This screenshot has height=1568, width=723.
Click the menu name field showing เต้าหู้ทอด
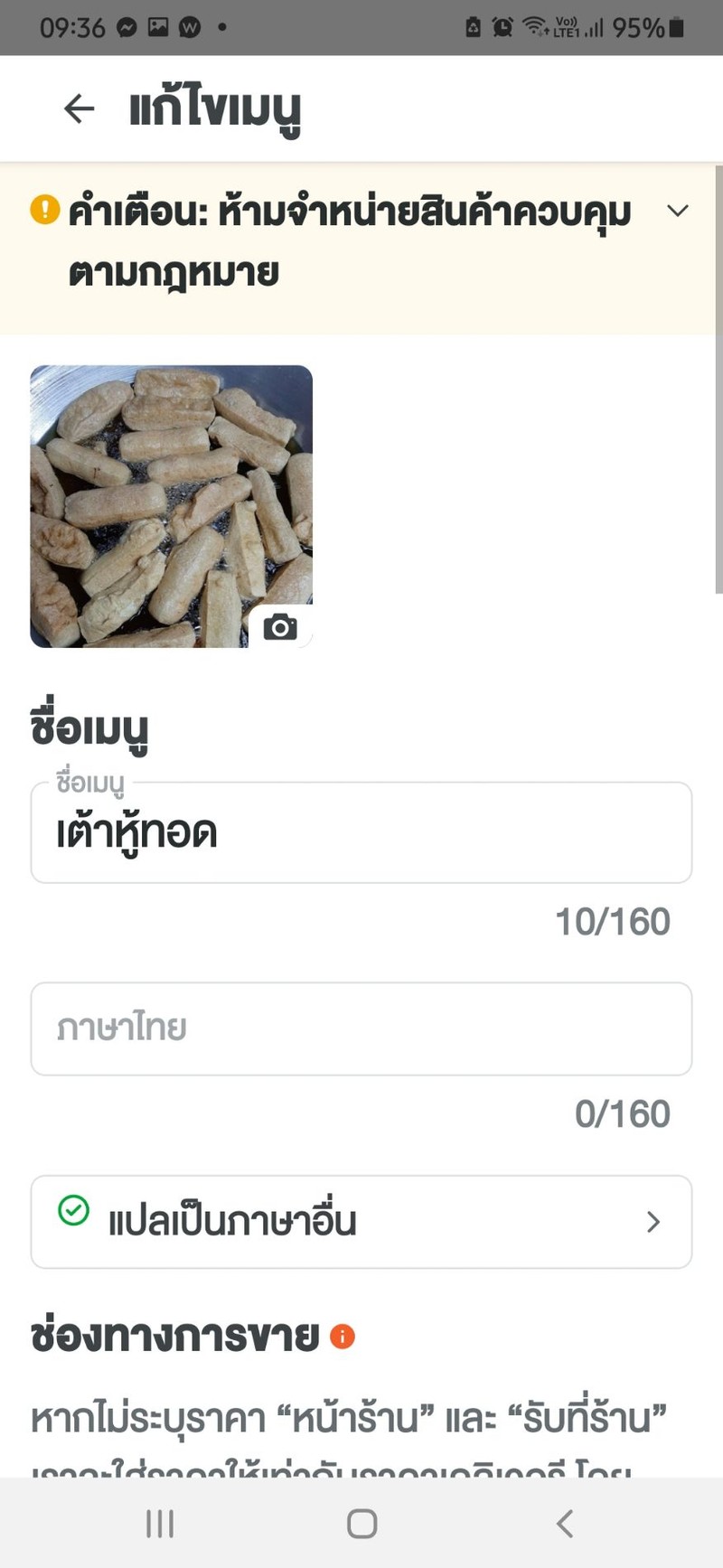[361, 832]
